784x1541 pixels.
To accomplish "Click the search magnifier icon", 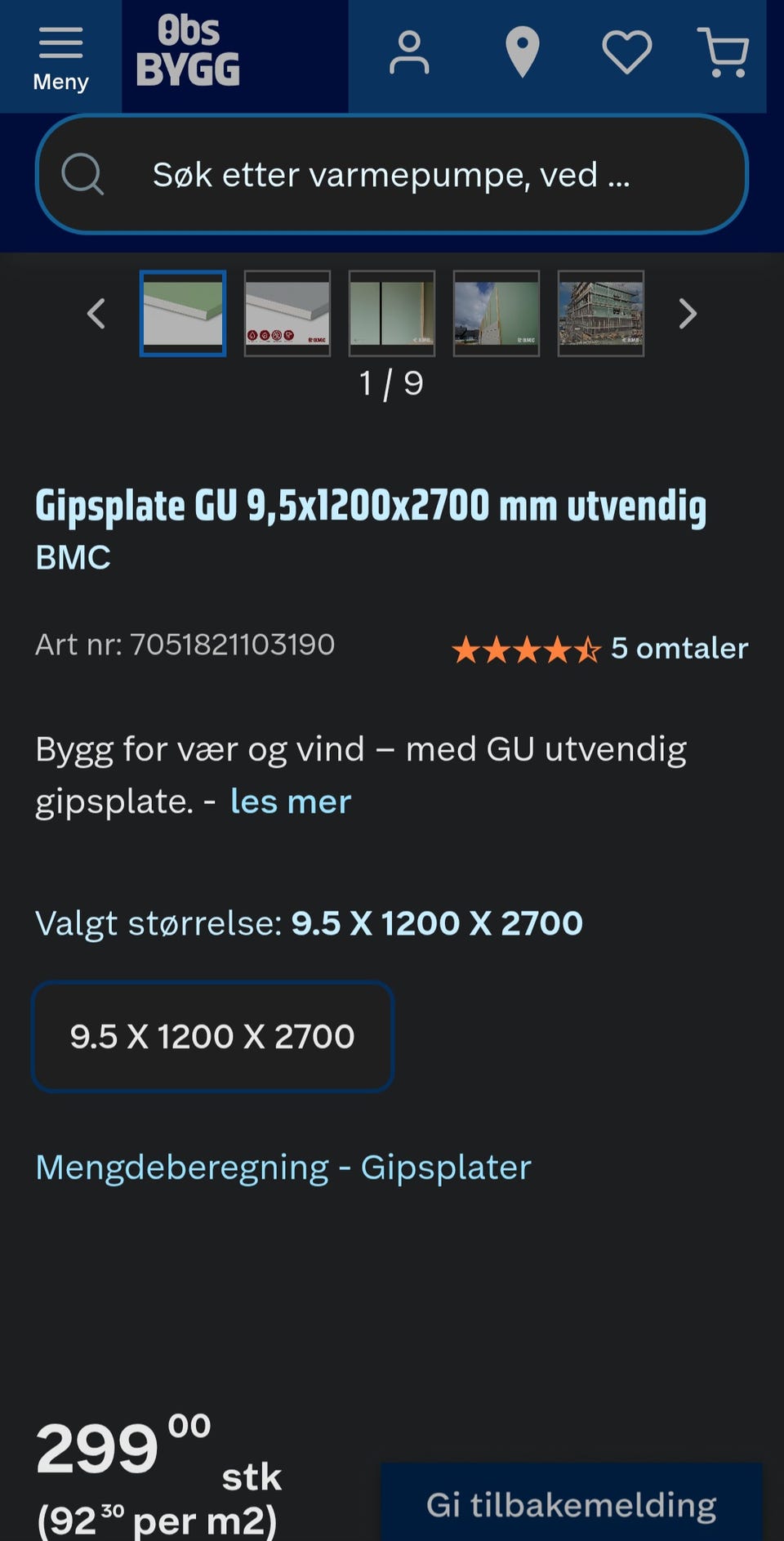I will pyautogui.click(x=82, y=173).
